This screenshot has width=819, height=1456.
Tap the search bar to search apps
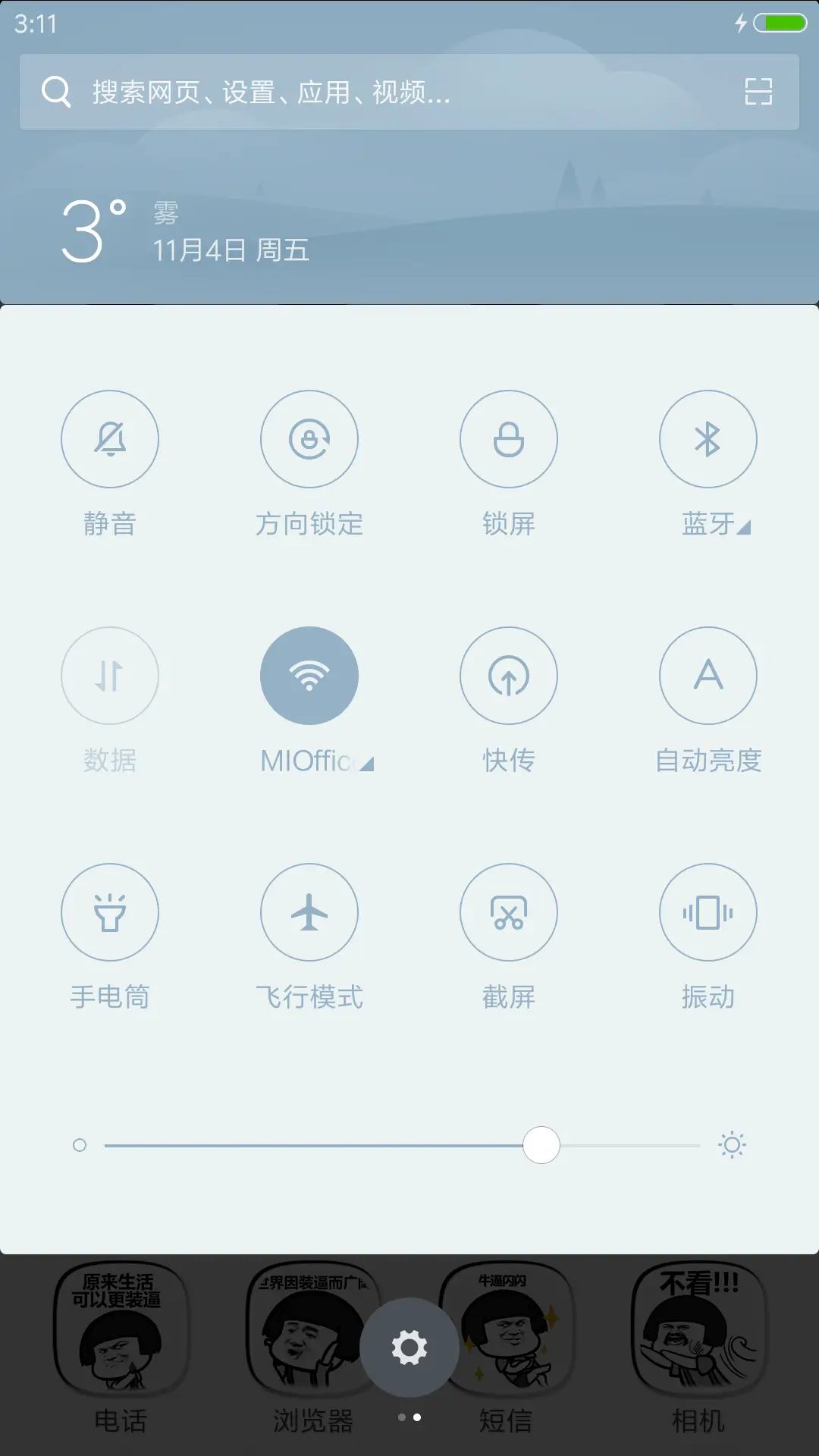[x=379, y=92]
